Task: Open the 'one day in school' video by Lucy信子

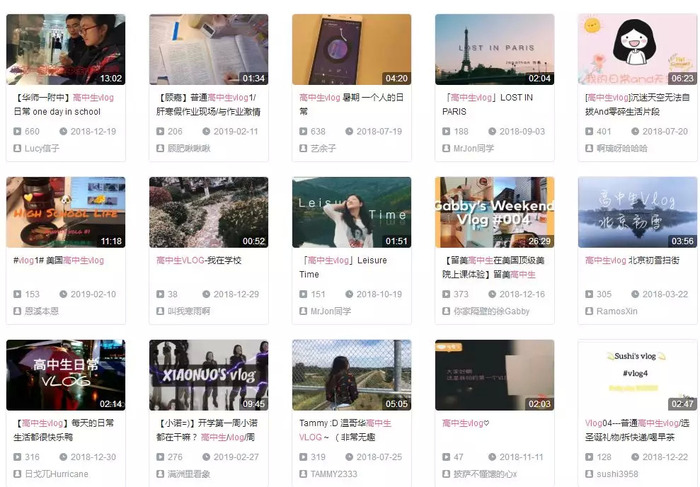Action: pos(65,49)
